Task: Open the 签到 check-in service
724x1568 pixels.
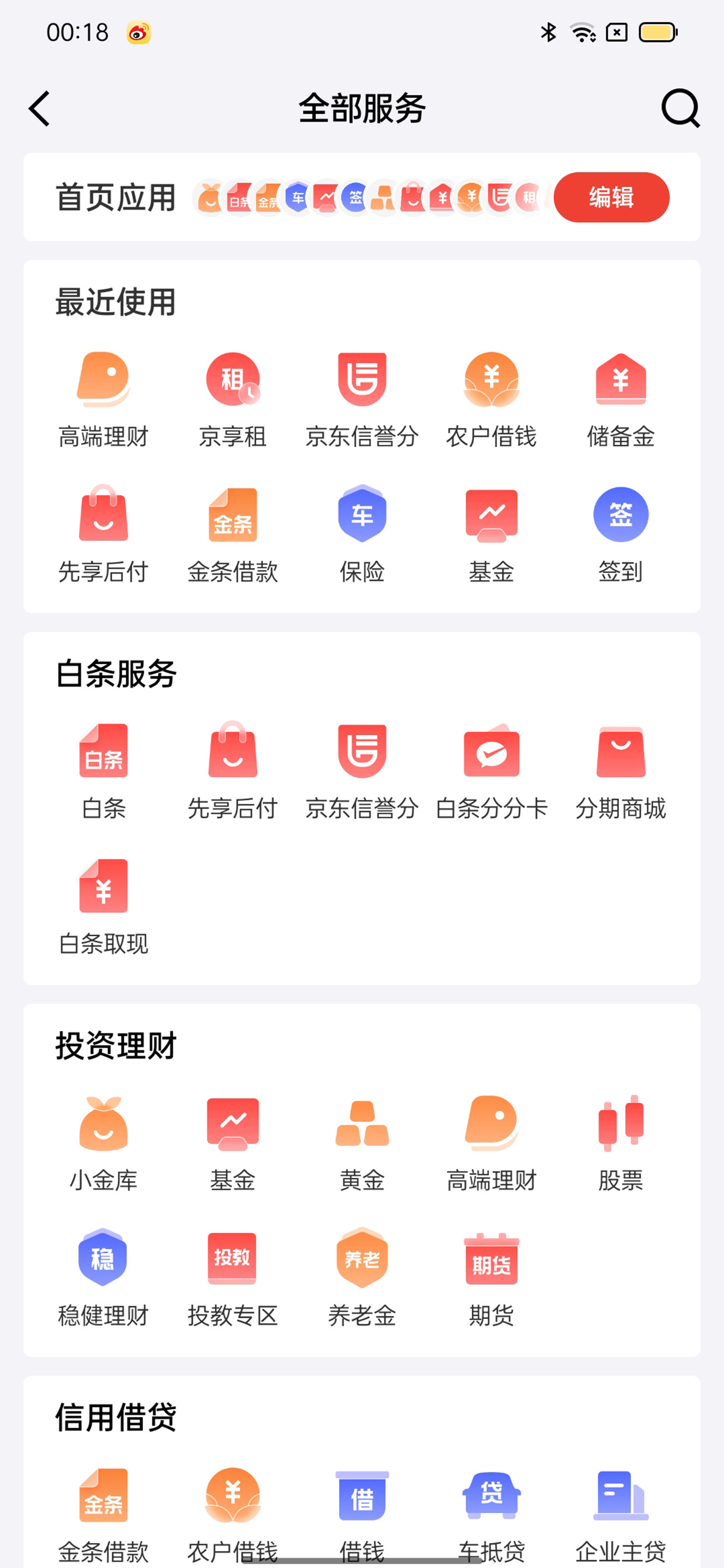Action: coord(621,535)
